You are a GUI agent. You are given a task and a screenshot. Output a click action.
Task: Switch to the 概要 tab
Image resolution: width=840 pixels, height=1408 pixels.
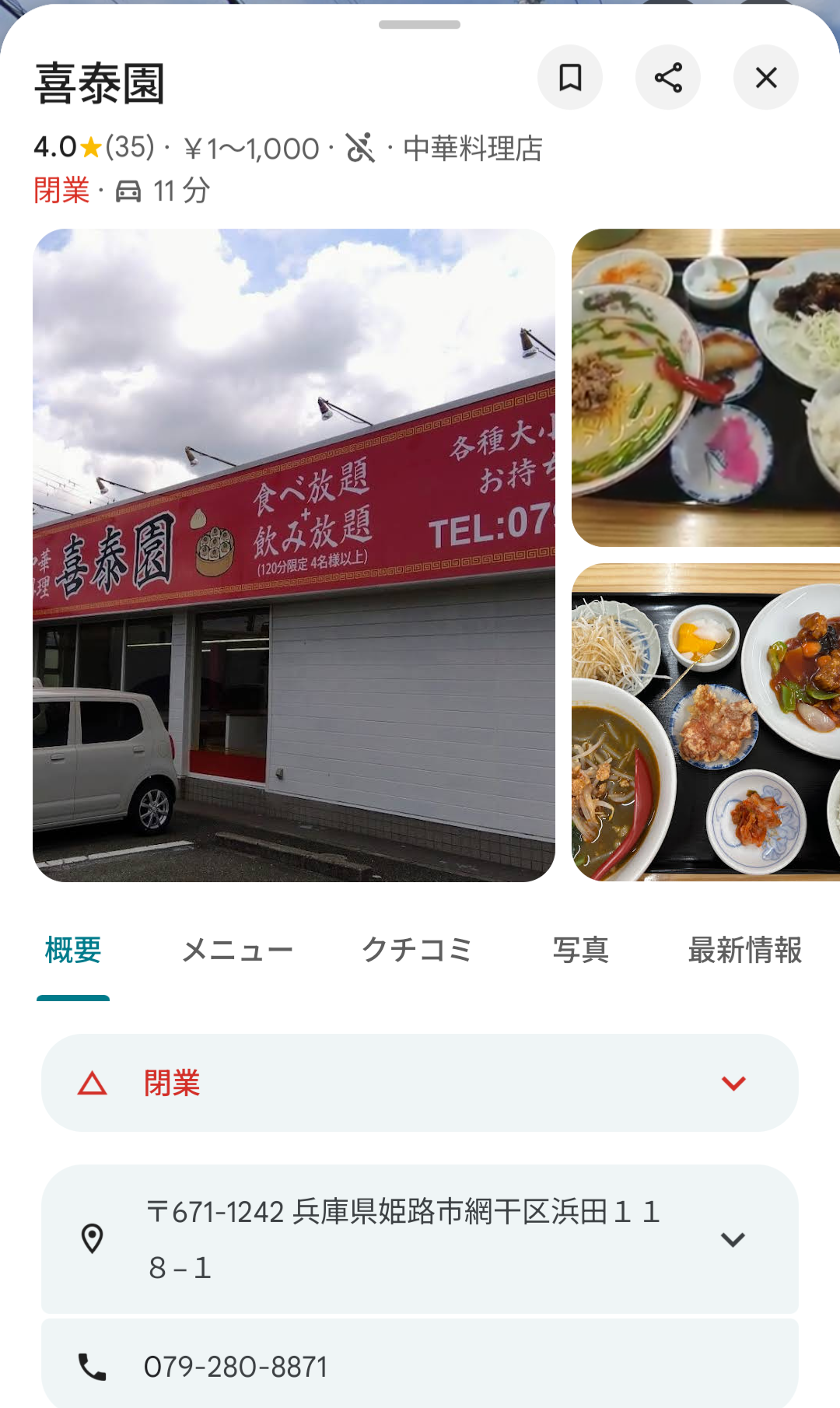pyautogui.click(x=73, y=951)
